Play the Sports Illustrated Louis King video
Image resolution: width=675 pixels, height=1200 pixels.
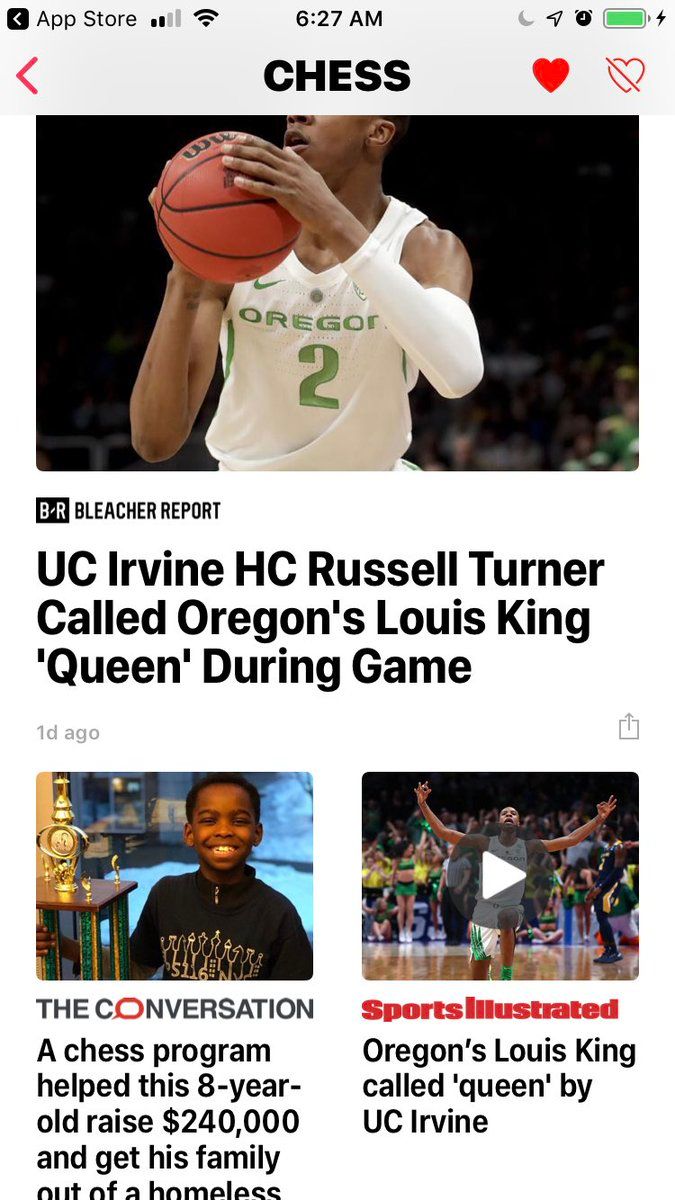point(500,877)
